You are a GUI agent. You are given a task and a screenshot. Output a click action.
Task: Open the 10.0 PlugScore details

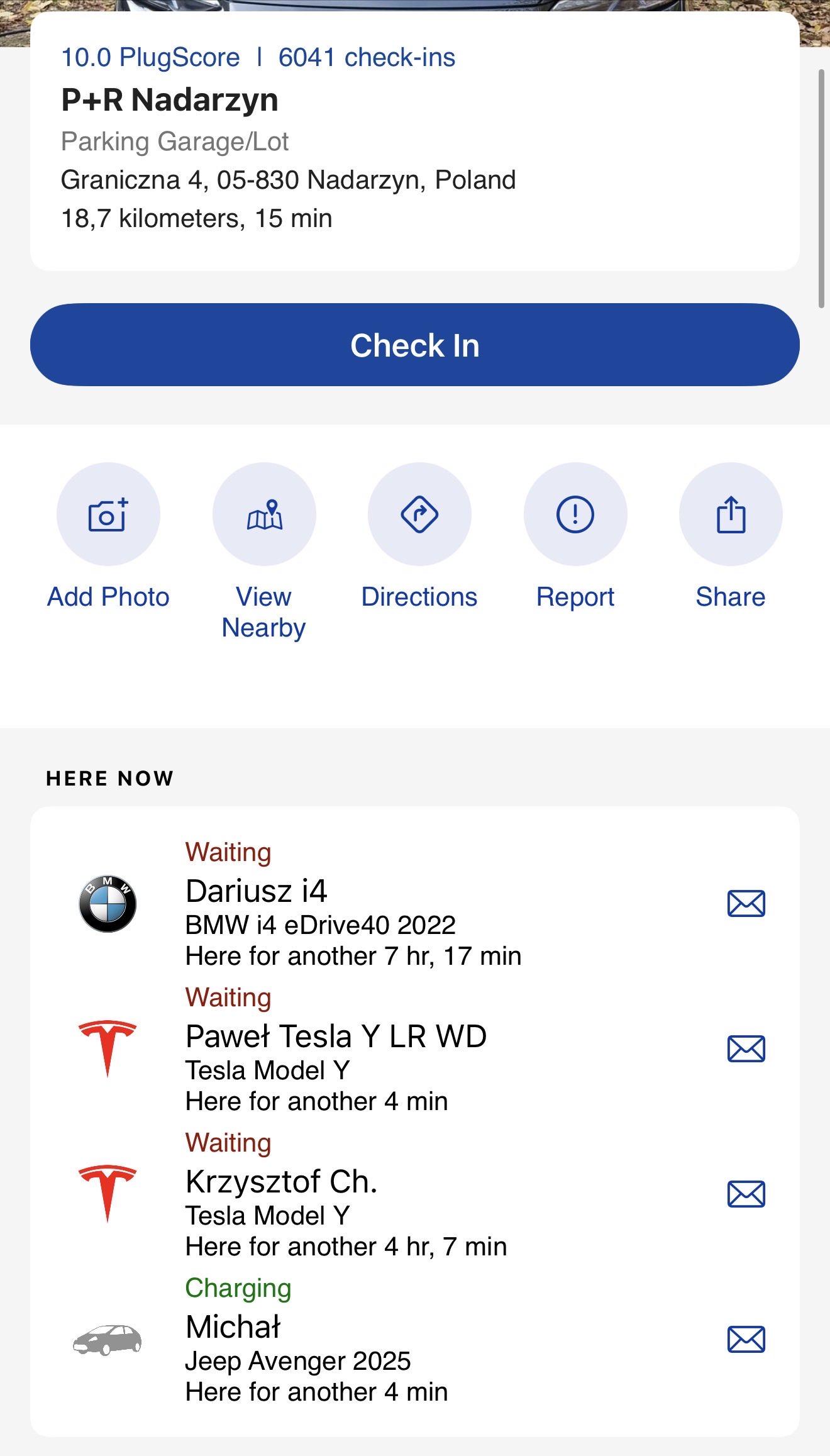[150, 57]
